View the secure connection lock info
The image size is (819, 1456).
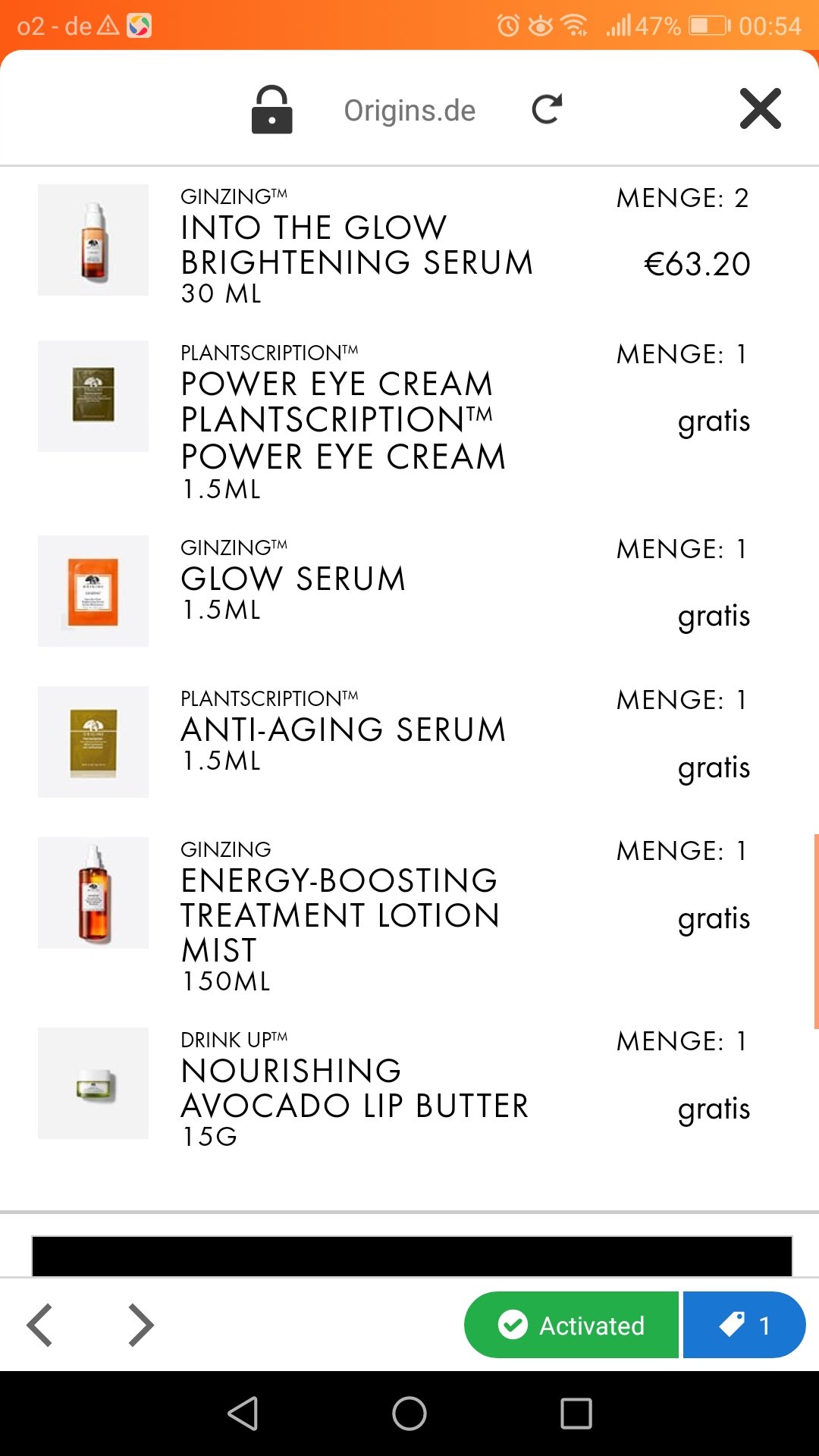point(271,110)
